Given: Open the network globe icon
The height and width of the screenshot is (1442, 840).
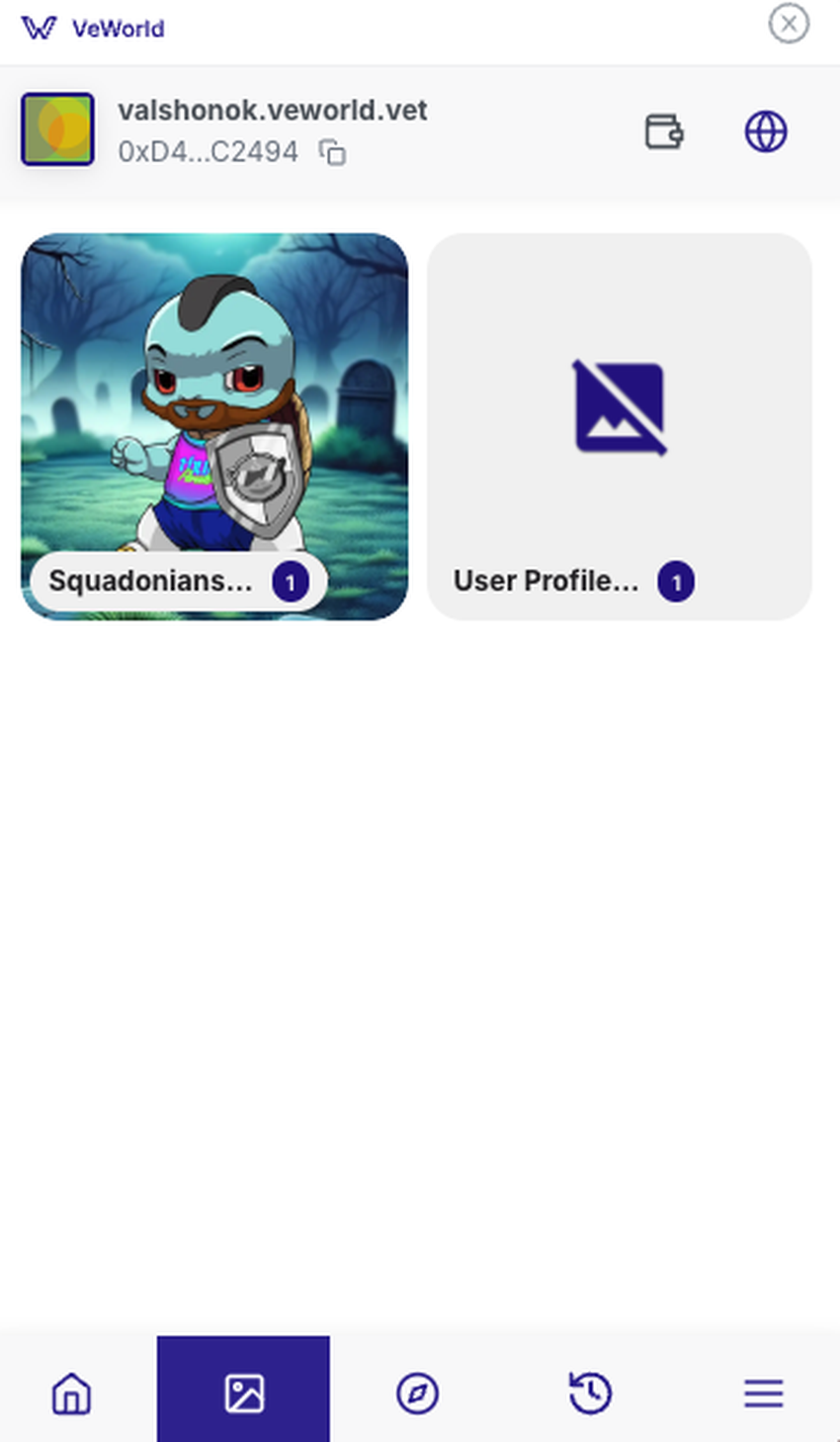Looking at the screenshot, I should pyautogui.click(x=765, y=131).
